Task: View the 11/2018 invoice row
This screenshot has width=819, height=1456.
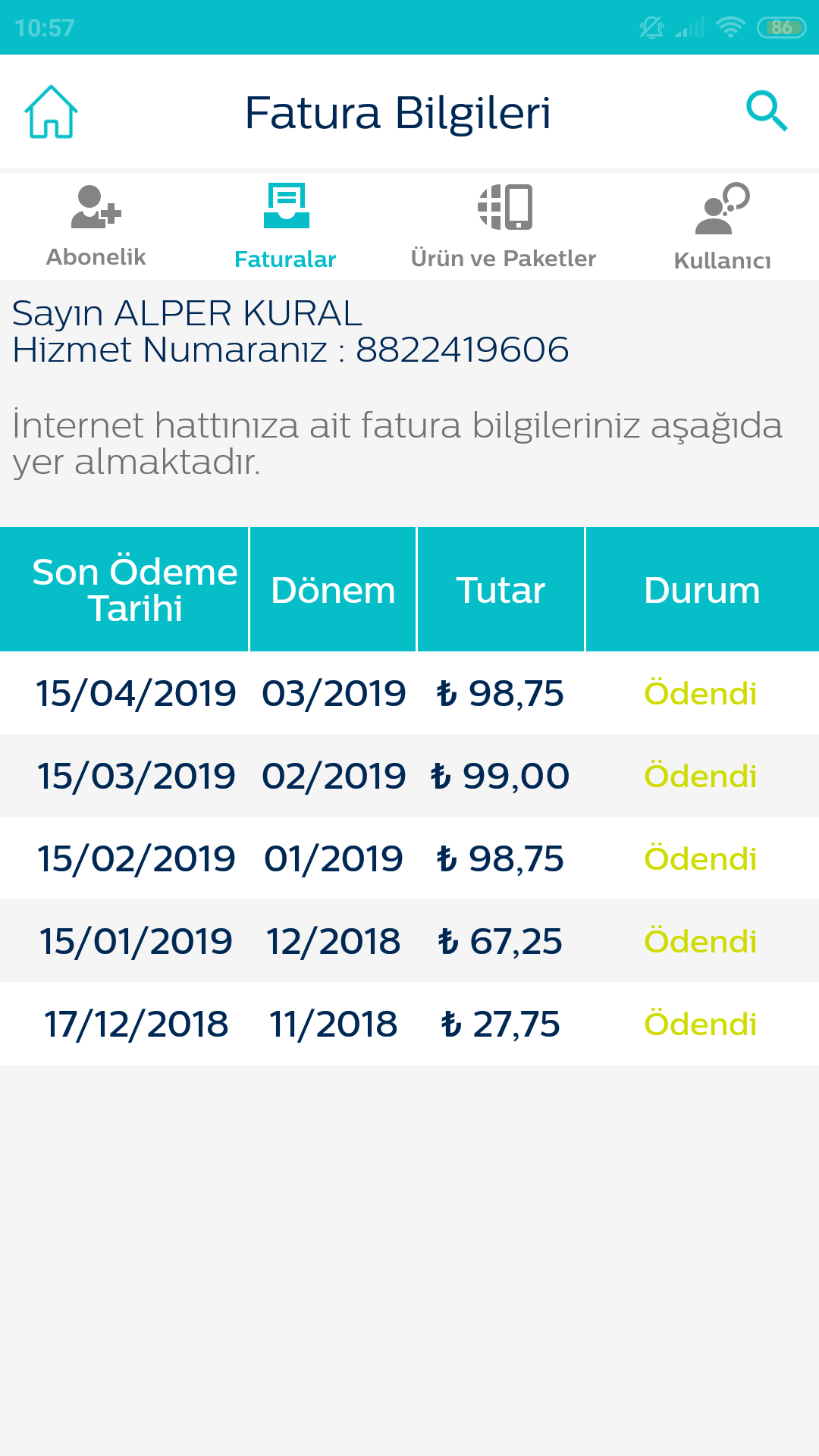Action: [409, 1024]
